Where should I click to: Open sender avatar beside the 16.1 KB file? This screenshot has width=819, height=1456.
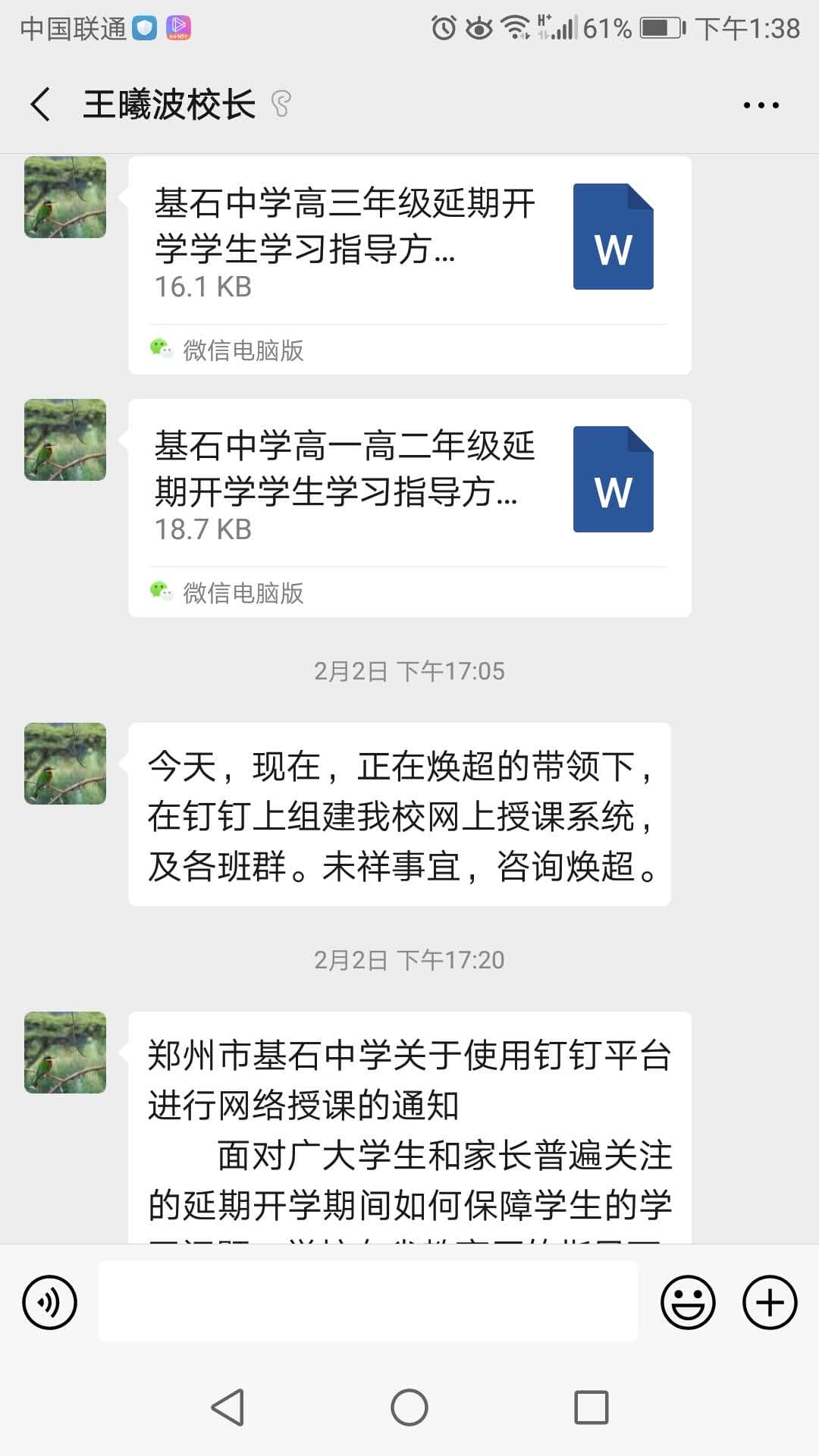point(65,197)
